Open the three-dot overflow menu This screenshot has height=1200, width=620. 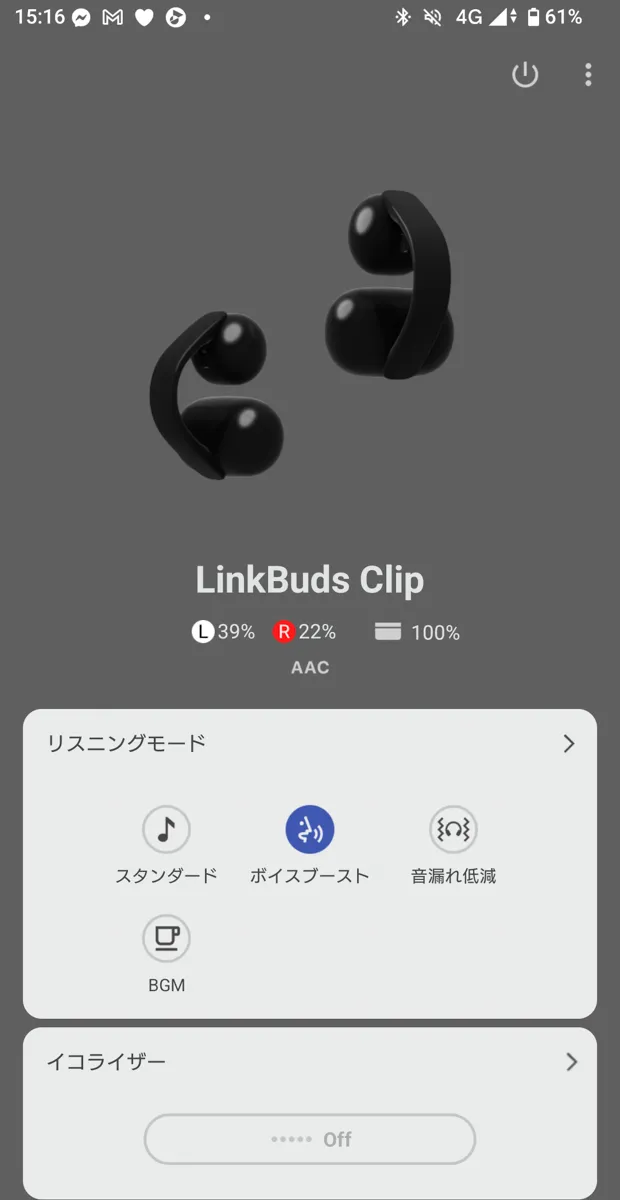tap(588, 75)
